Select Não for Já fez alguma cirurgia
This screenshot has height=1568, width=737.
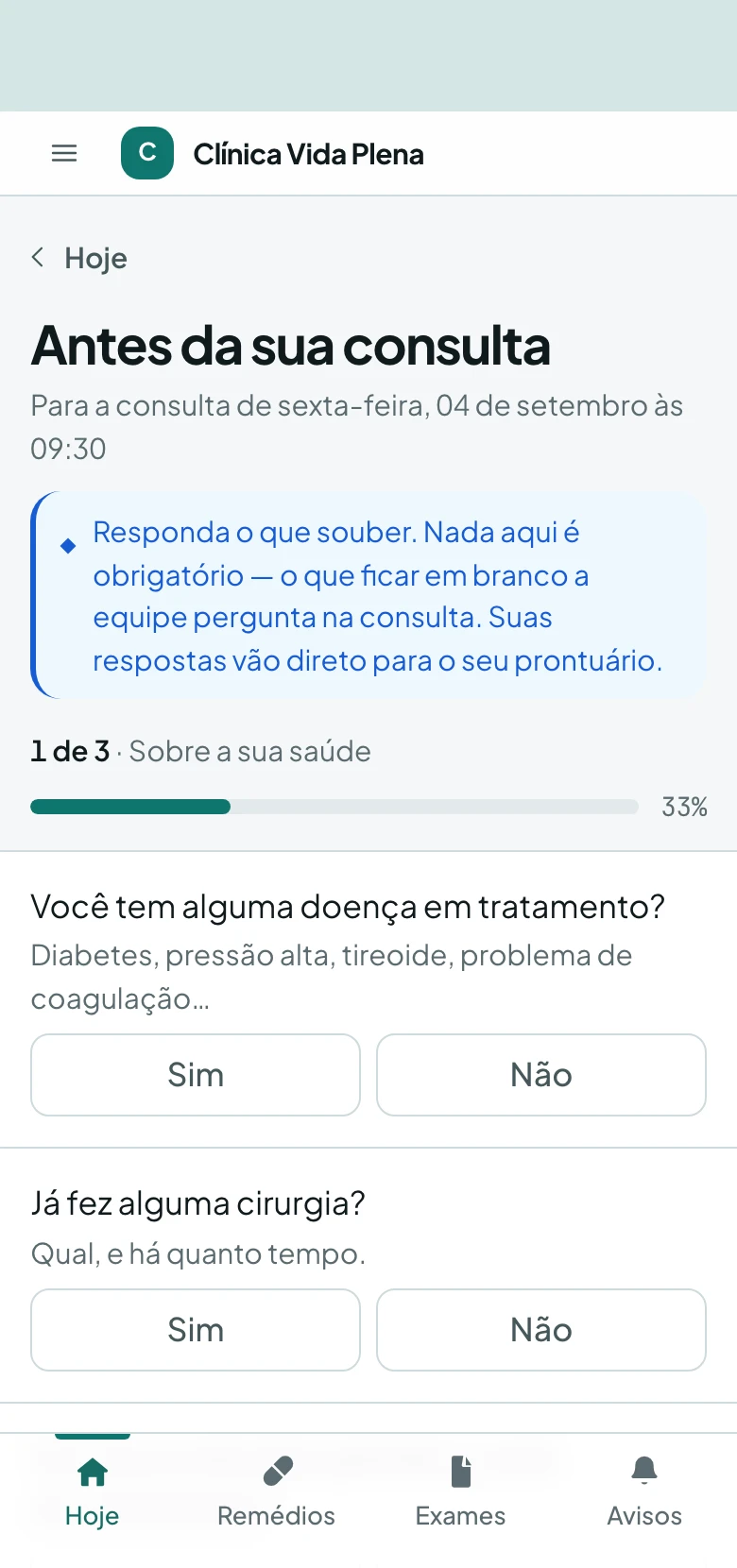click(541, 1330)
